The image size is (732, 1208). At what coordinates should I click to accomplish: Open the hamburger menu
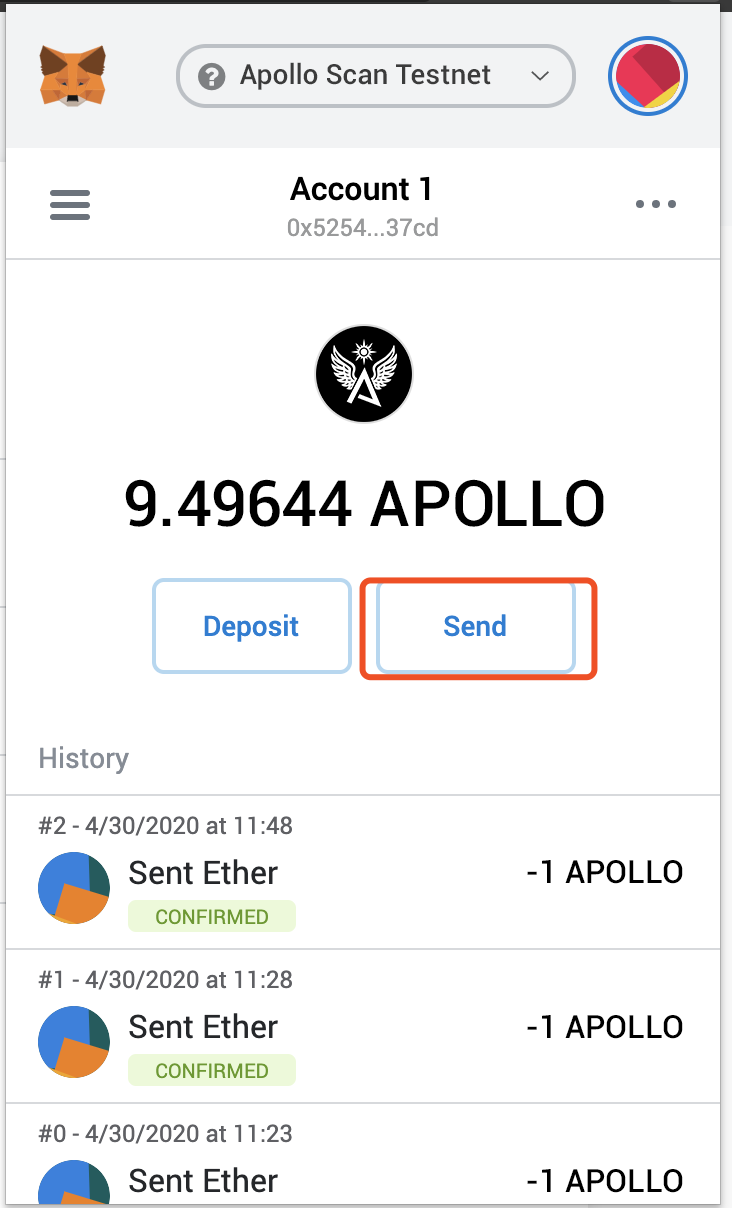pyautogui.click(x=70, y=205)
